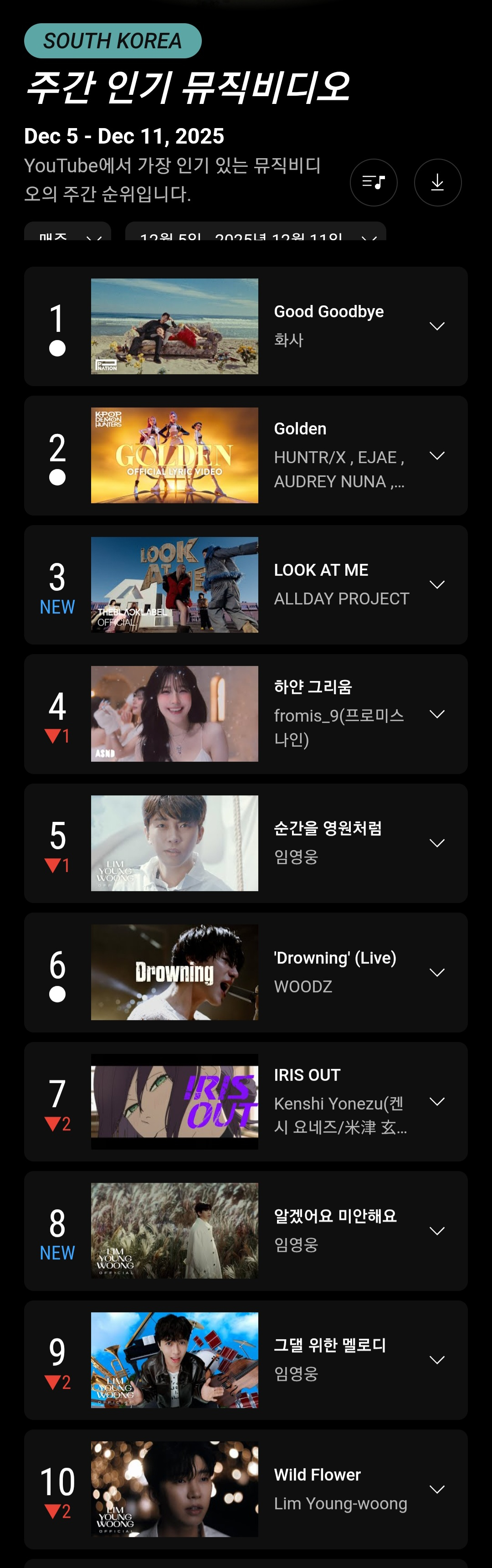Open the SOUTH KOREA country chip

tap(113, 41)
